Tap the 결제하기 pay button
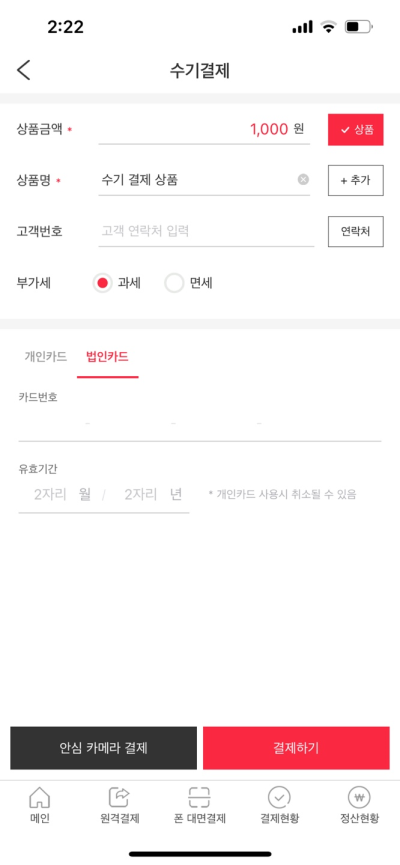 (296, 748)
